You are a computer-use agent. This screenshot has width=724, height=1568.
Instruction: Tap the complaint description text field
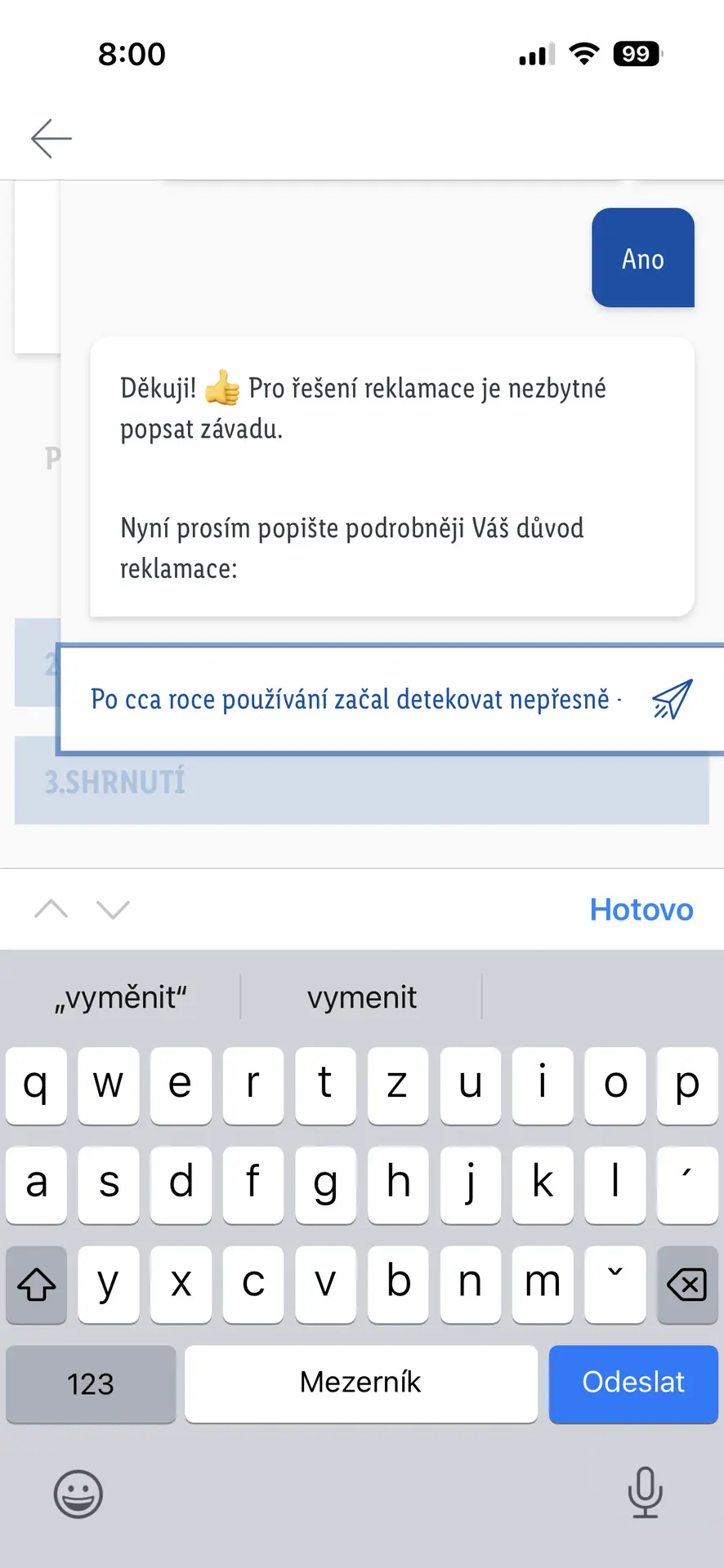[351, 700]
